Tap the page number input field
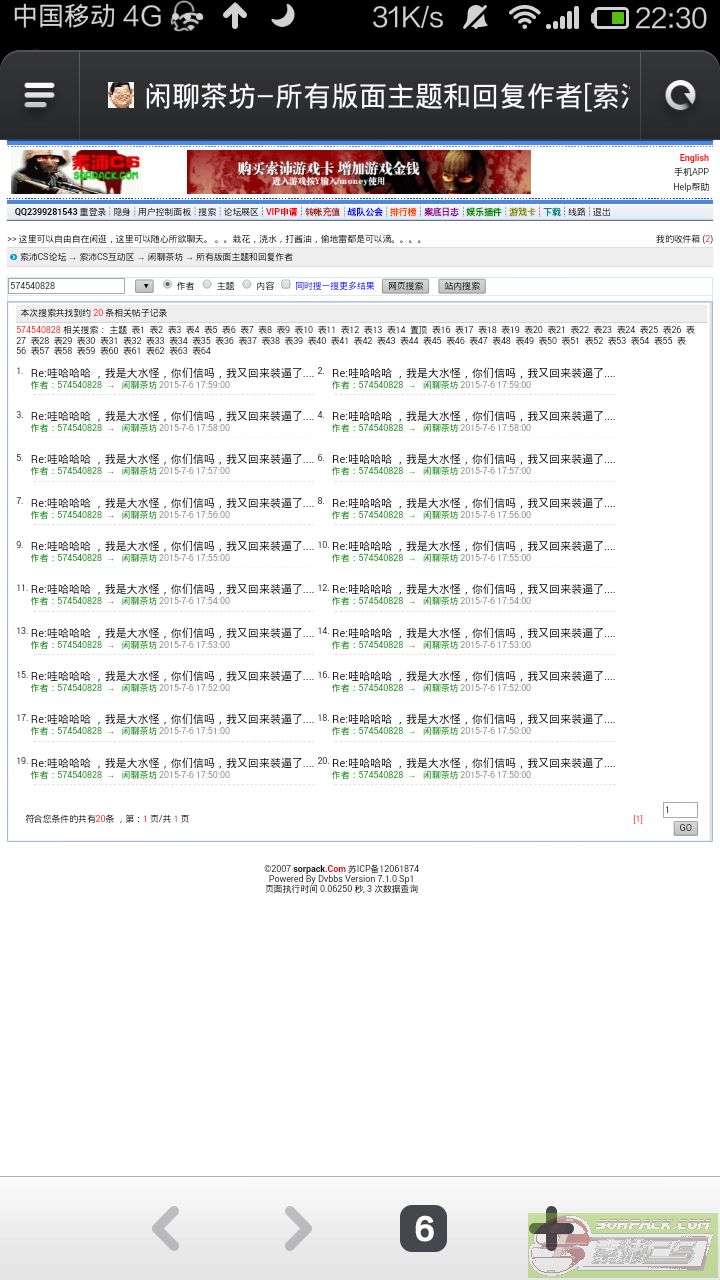Image resolution: width=720 pixels, height=1280 pixels. (x=680, y=810)
